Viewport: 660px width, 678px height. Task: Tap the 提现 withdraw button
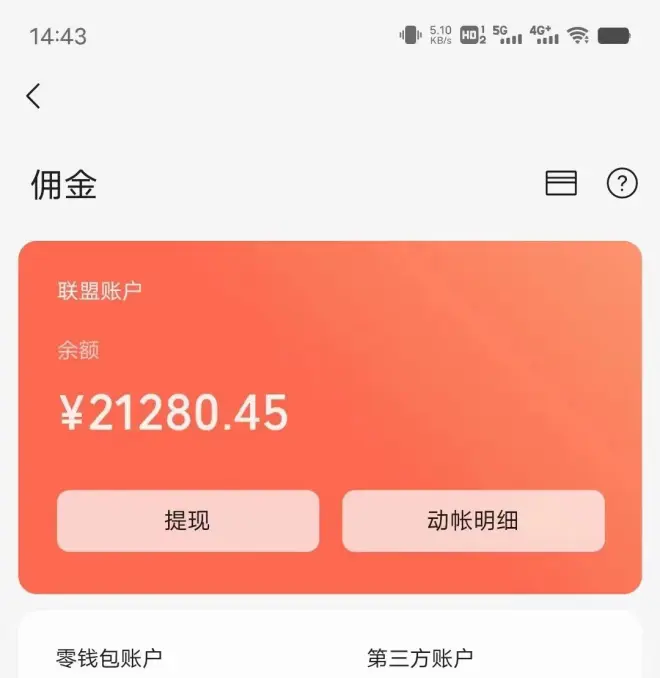click(188, 521)
